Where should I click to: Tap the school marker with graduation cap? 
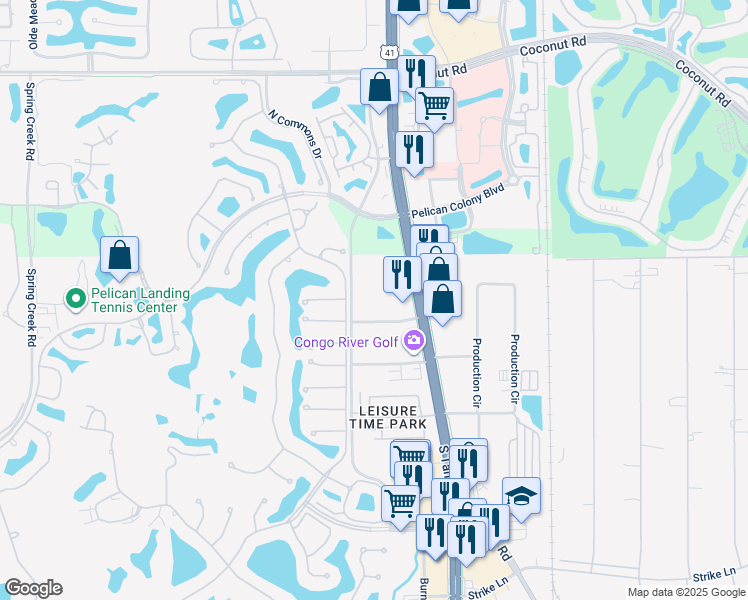(521, 495)
